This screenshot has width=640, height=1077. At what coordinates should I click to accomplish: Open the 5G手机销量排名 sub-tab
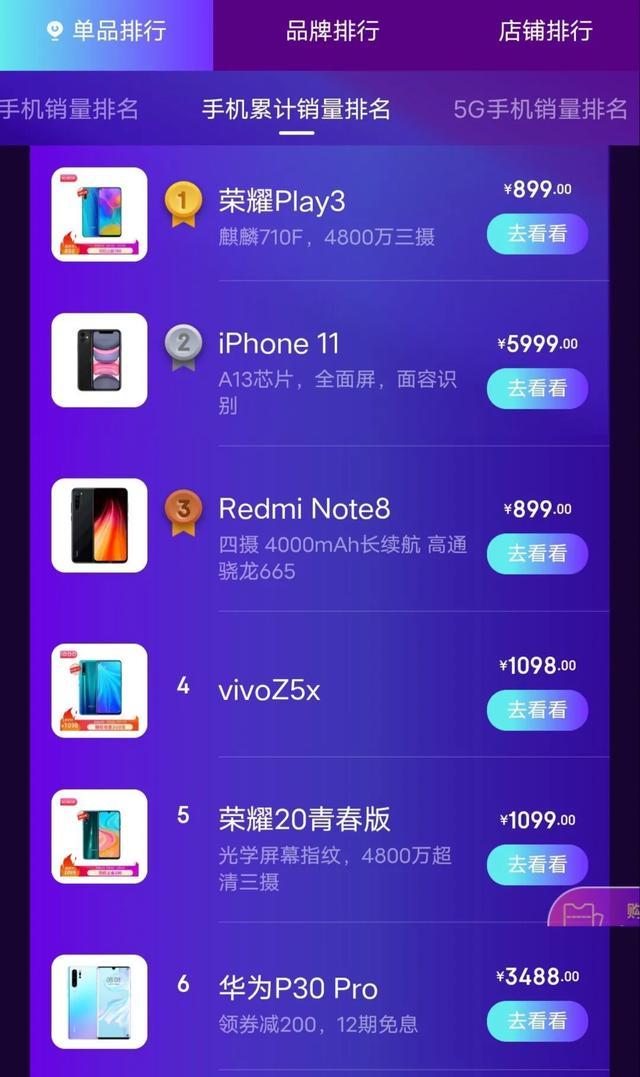coord(540,109)
